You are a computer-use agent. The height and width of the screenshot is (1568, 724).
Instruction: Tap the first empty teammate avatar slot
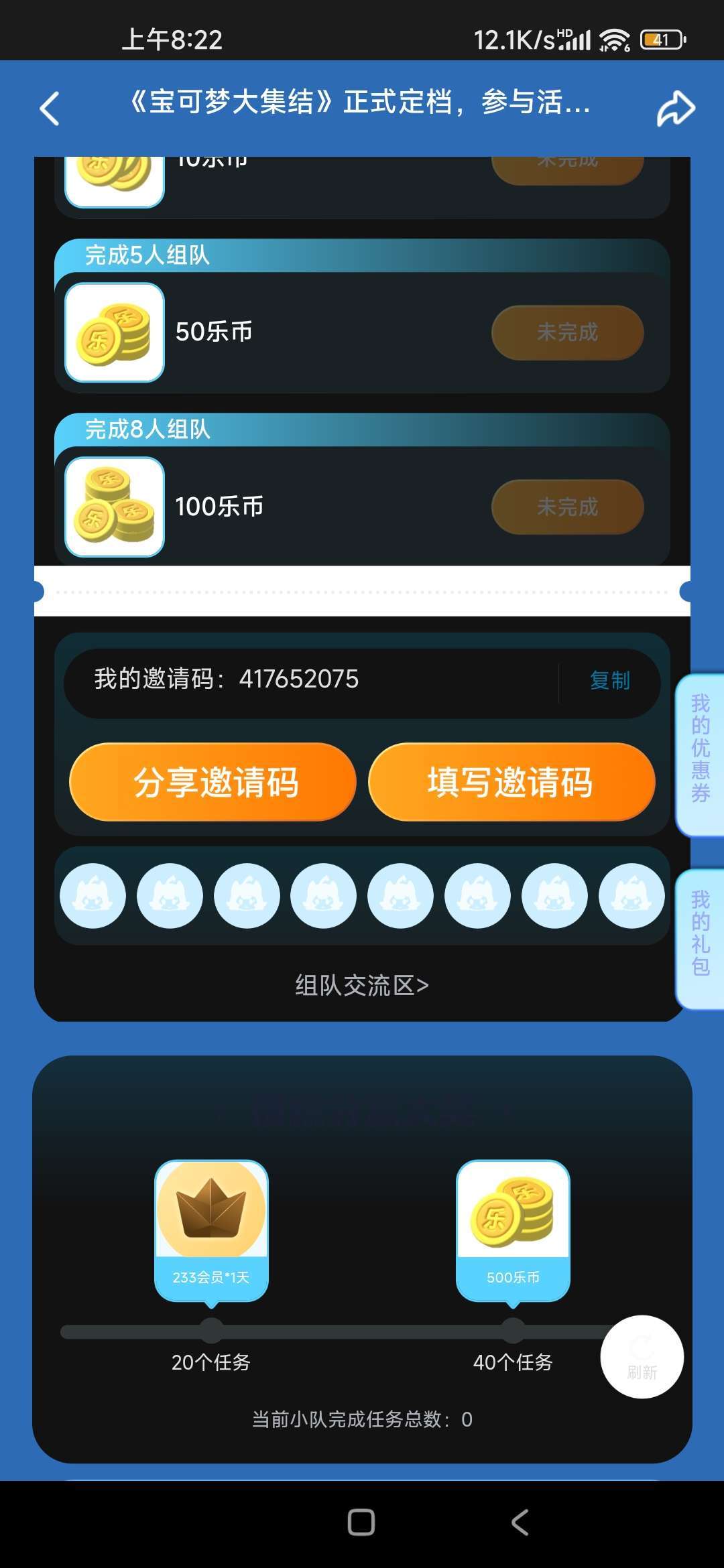click(x=93, y=896)
